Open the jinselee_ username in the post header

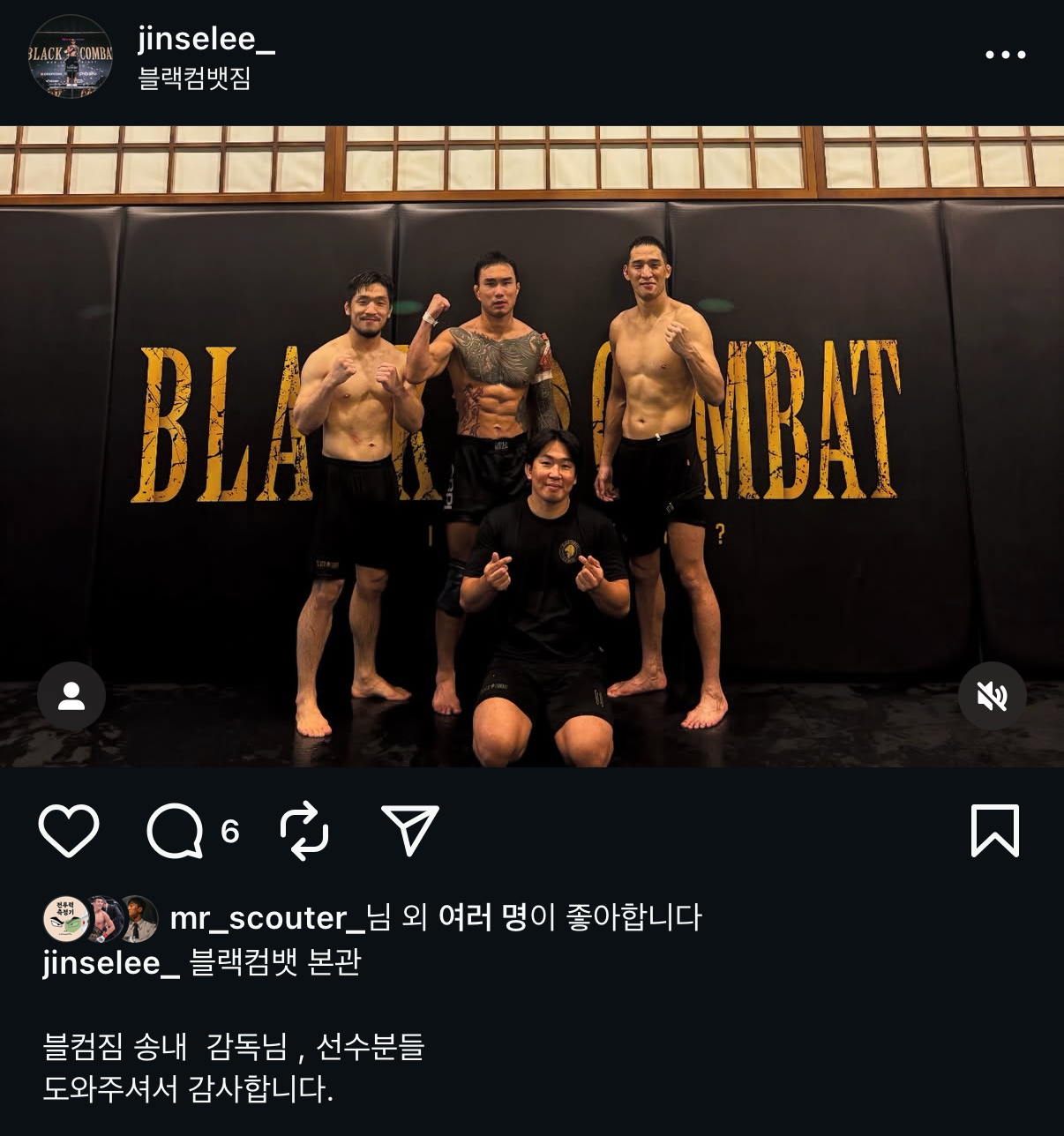pyautogui.click(x=206, y=39)
